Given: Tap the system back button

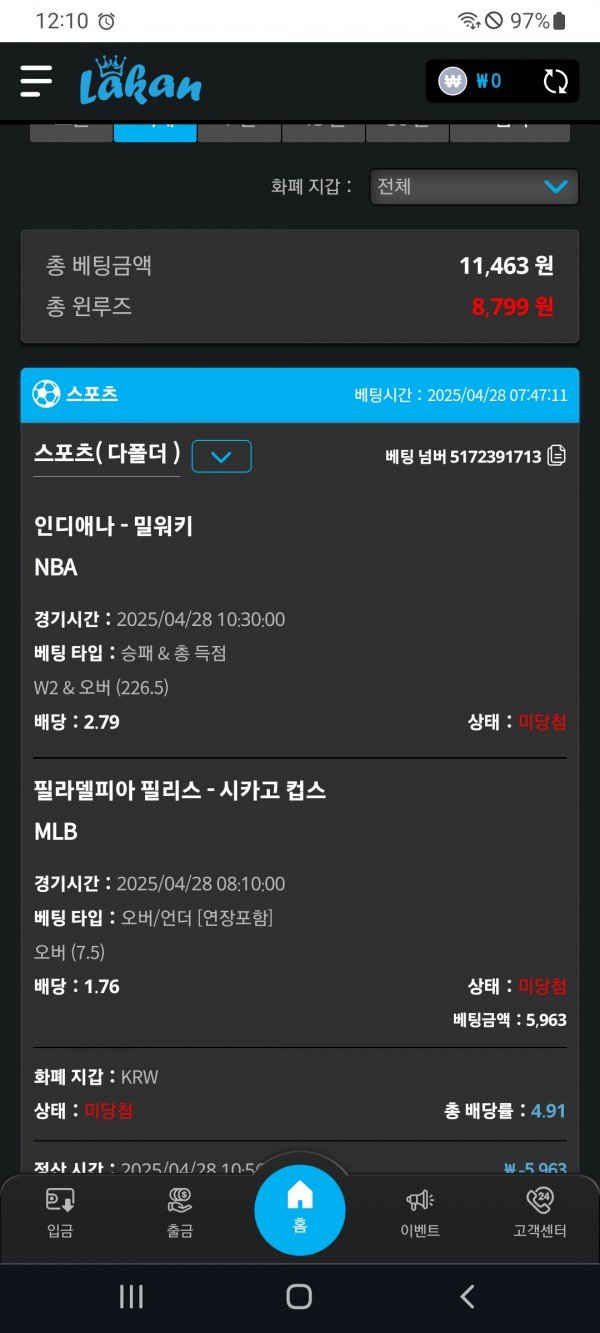Looking at the screenshot, I should point(467,1297).
